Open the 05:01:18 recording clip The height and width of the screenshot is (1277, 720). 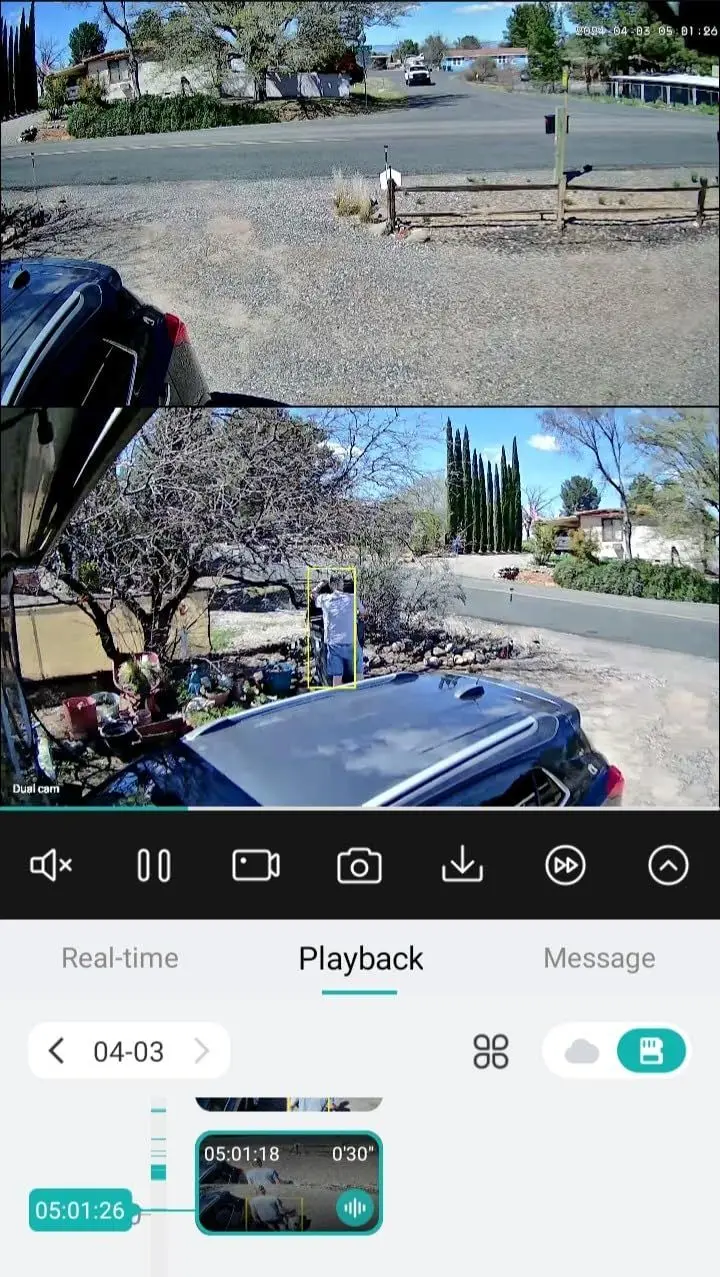pyautogui.click(x=288, y=1183)
